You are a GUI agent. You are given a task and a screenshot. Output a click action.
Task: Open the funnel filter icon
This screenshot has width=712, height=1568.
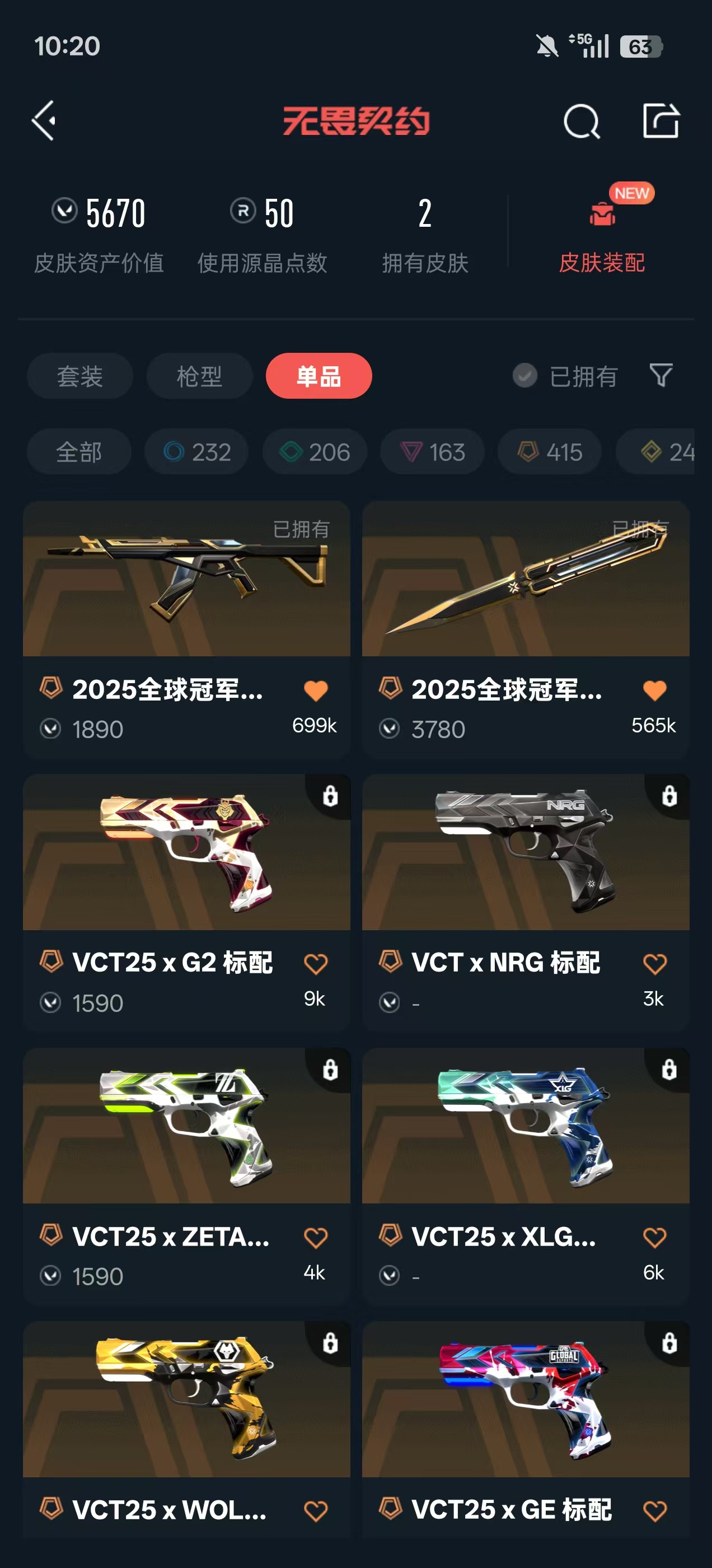click(661, 376)
